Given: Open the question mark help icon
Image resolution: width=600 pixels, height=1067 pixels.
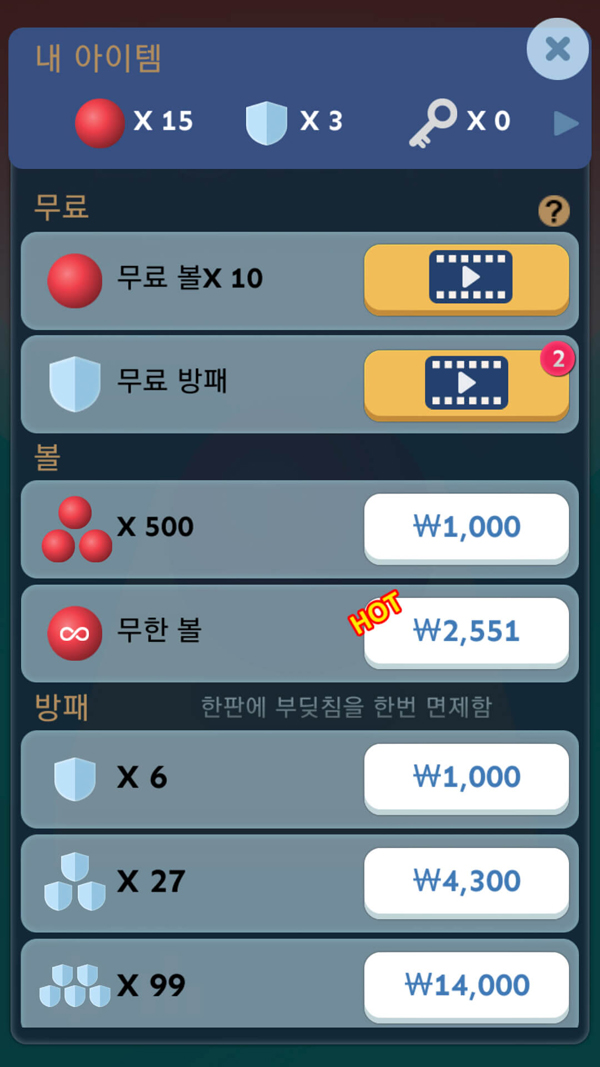Looking at the screenshot, I should (x=553, y=211).
